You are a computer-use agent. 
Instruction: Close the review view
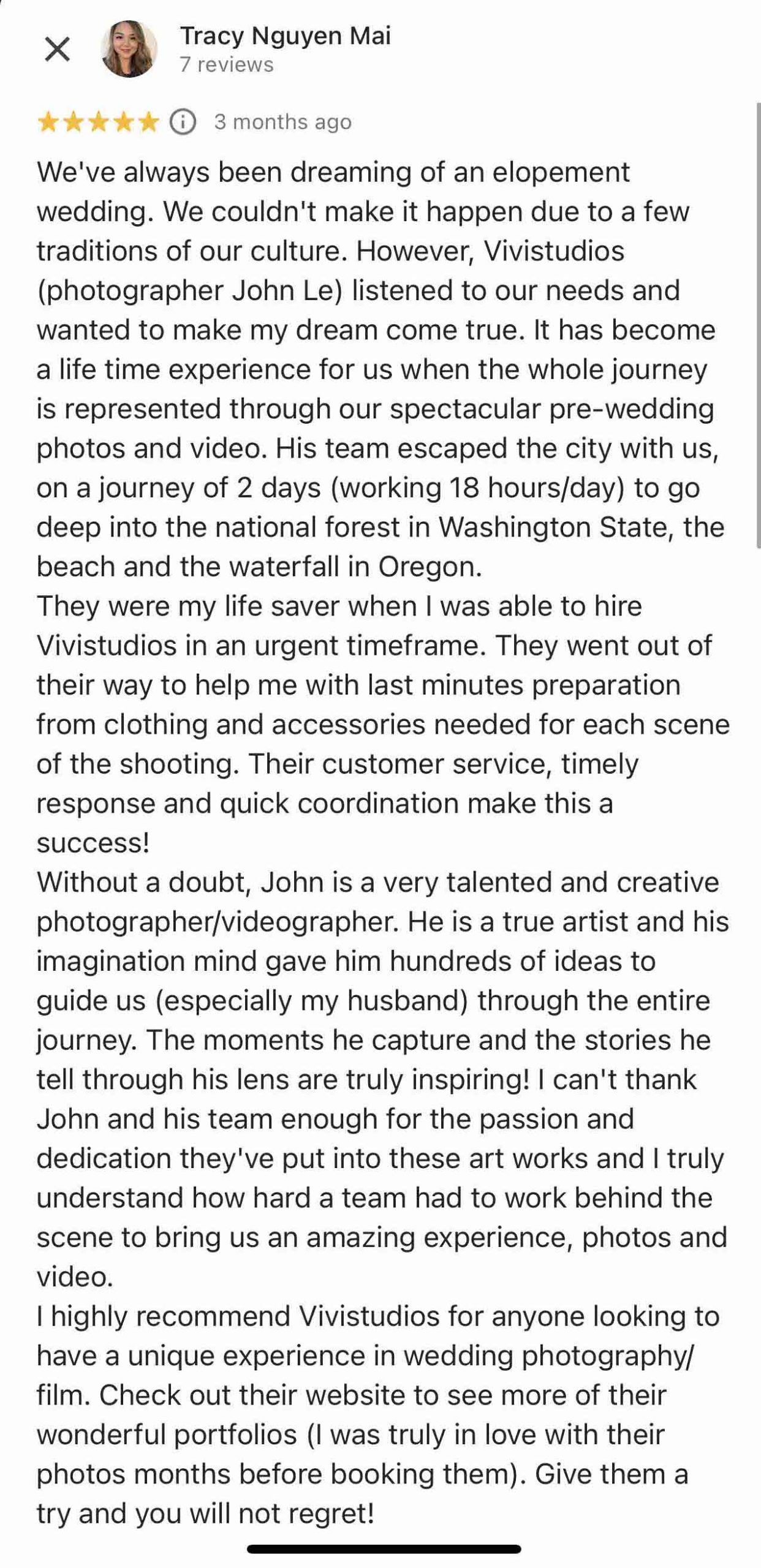(x=58, y=50)
